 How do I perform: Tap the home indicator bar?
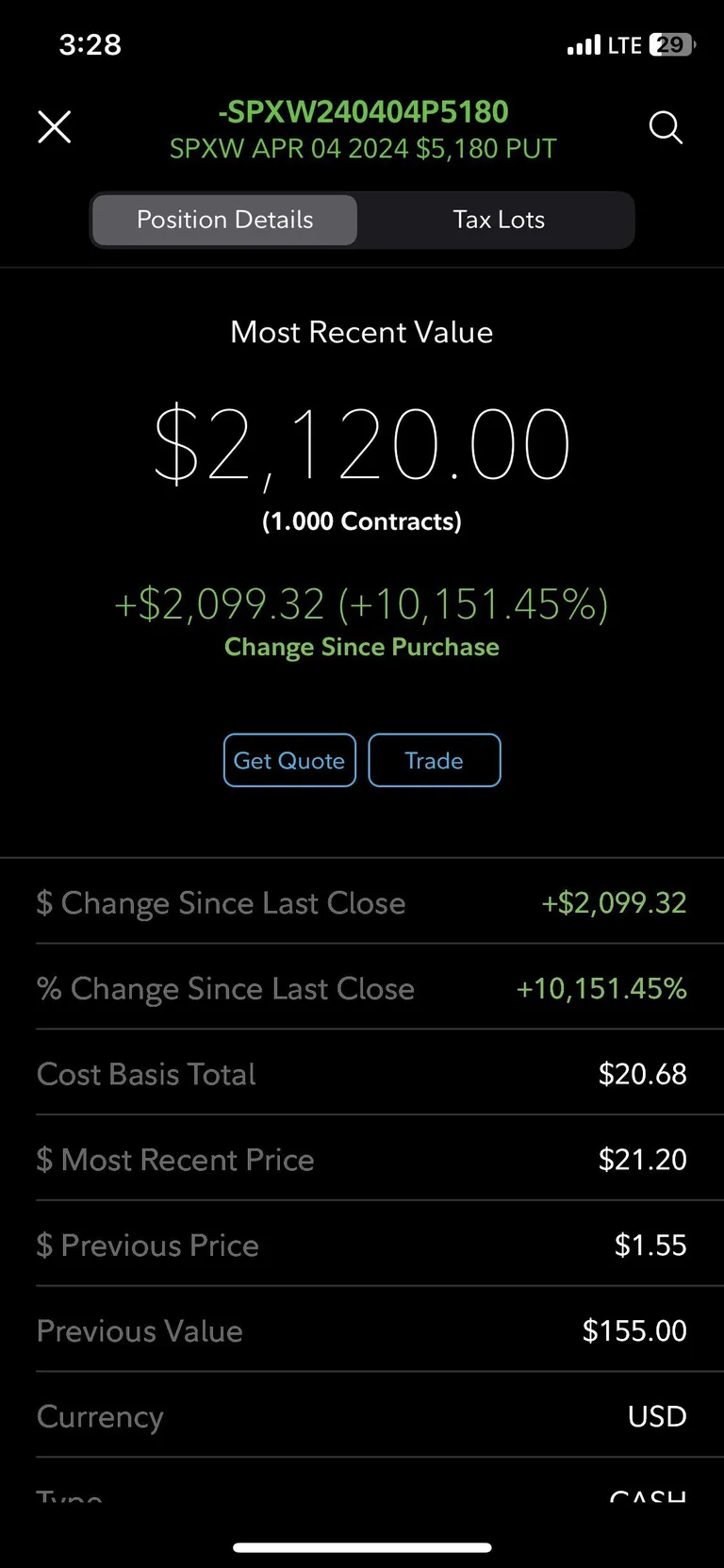point(362,1546)
